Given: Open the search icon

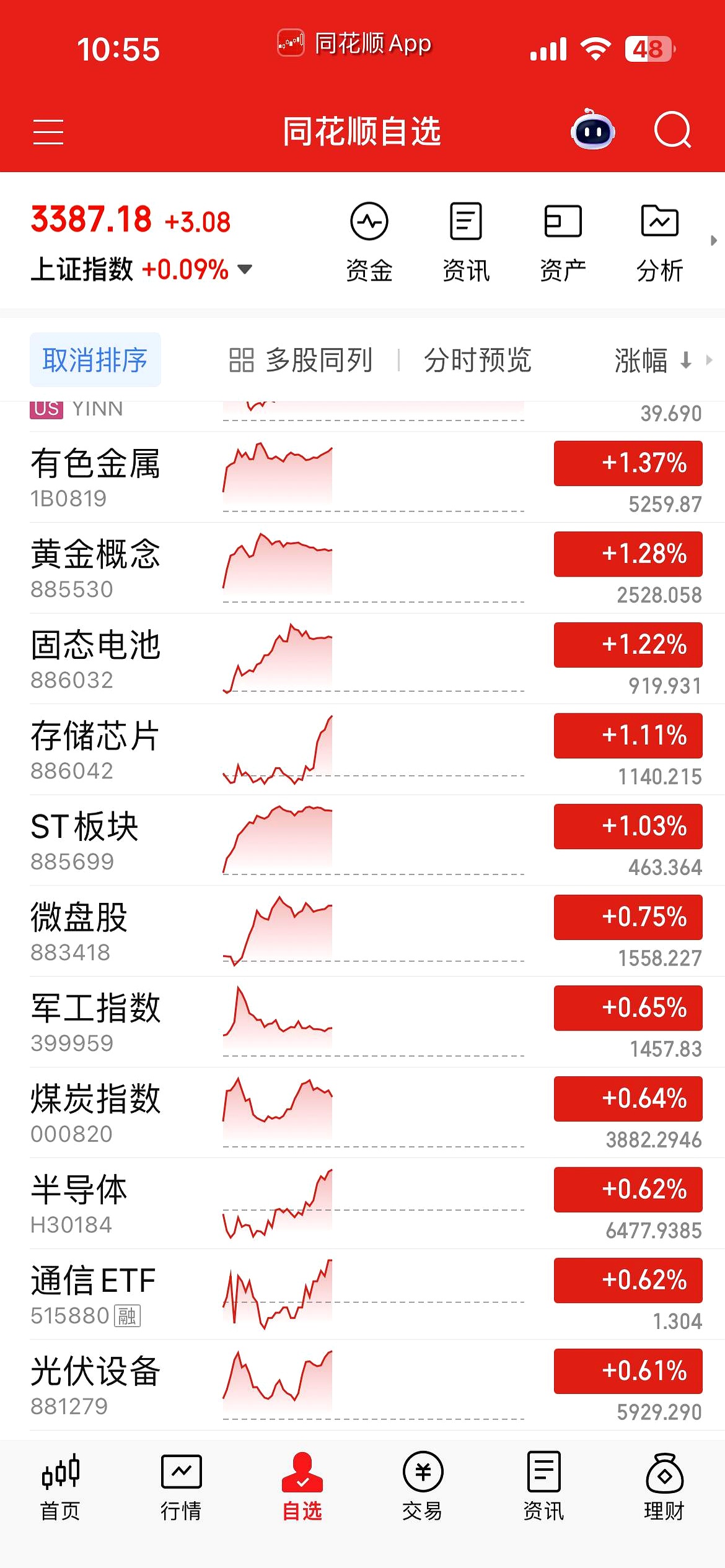Looking at the screenshot, I should [x=672, y=131].
